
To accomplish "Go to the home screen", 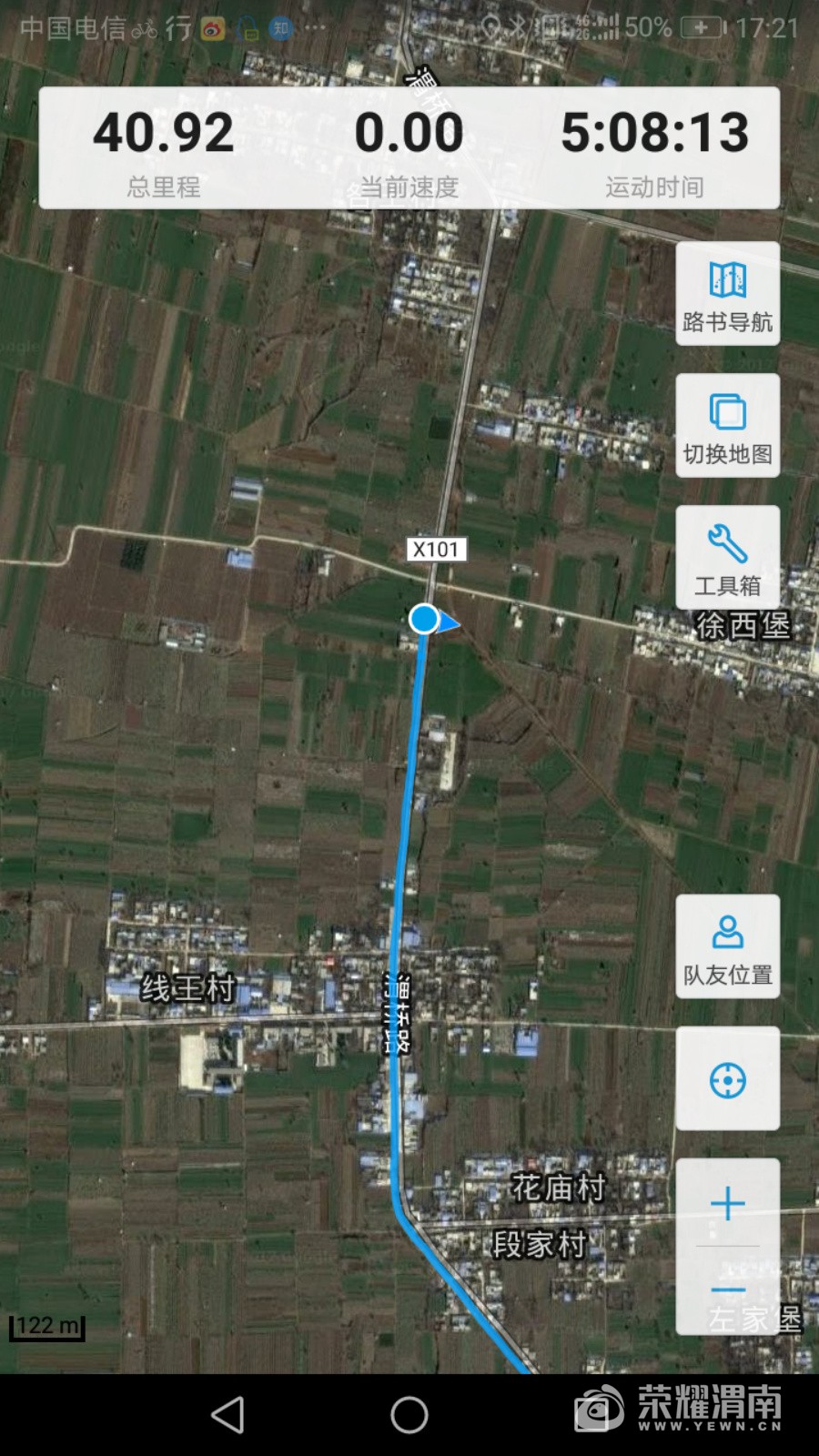I will click(409, 1414).
